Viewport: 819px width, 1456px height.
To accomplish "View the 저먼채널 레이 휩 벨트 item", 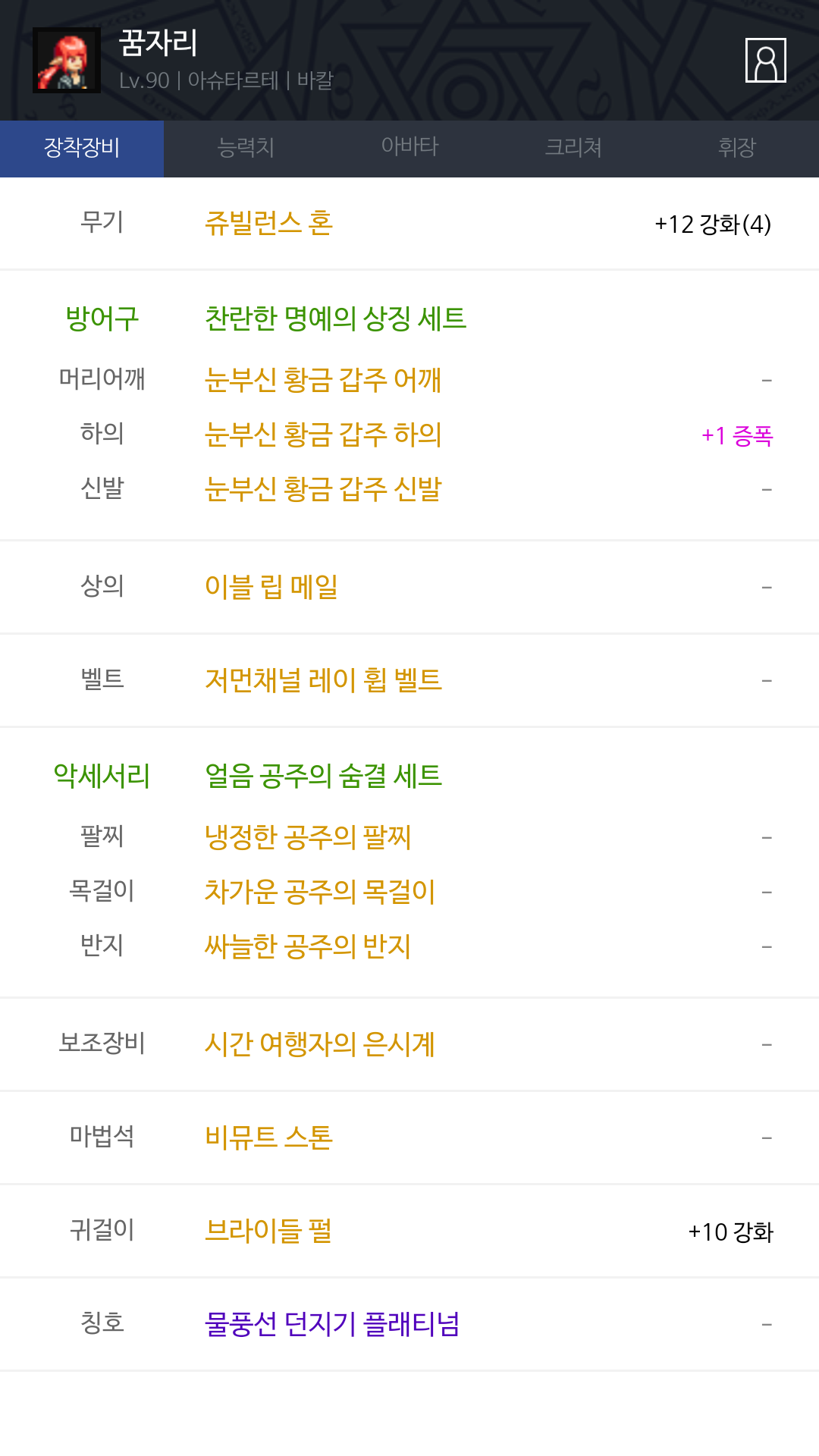I will click(x=323, y=679).
